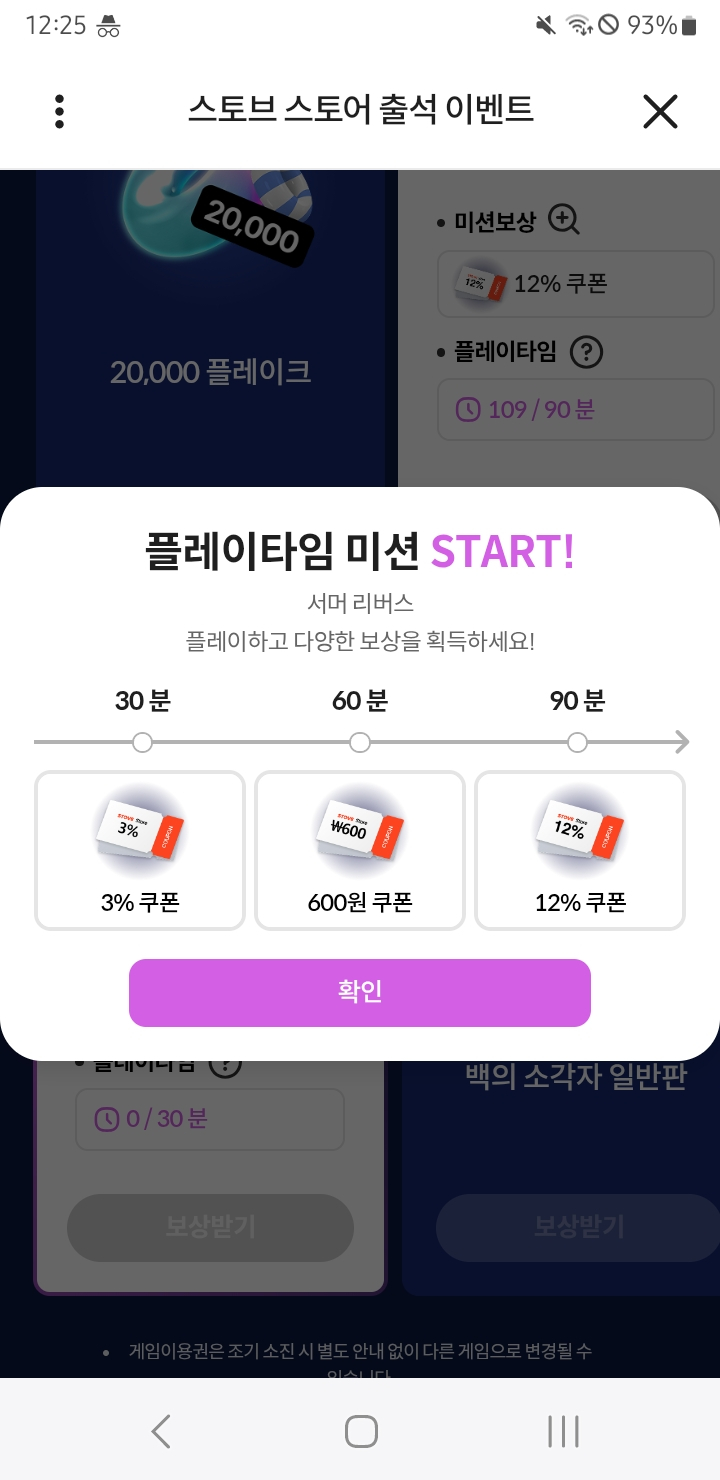Image resolution: width=720 pixels, height=1480 pixels.
Task: Open the three-dot overflow menu
Action: (60, 111)
